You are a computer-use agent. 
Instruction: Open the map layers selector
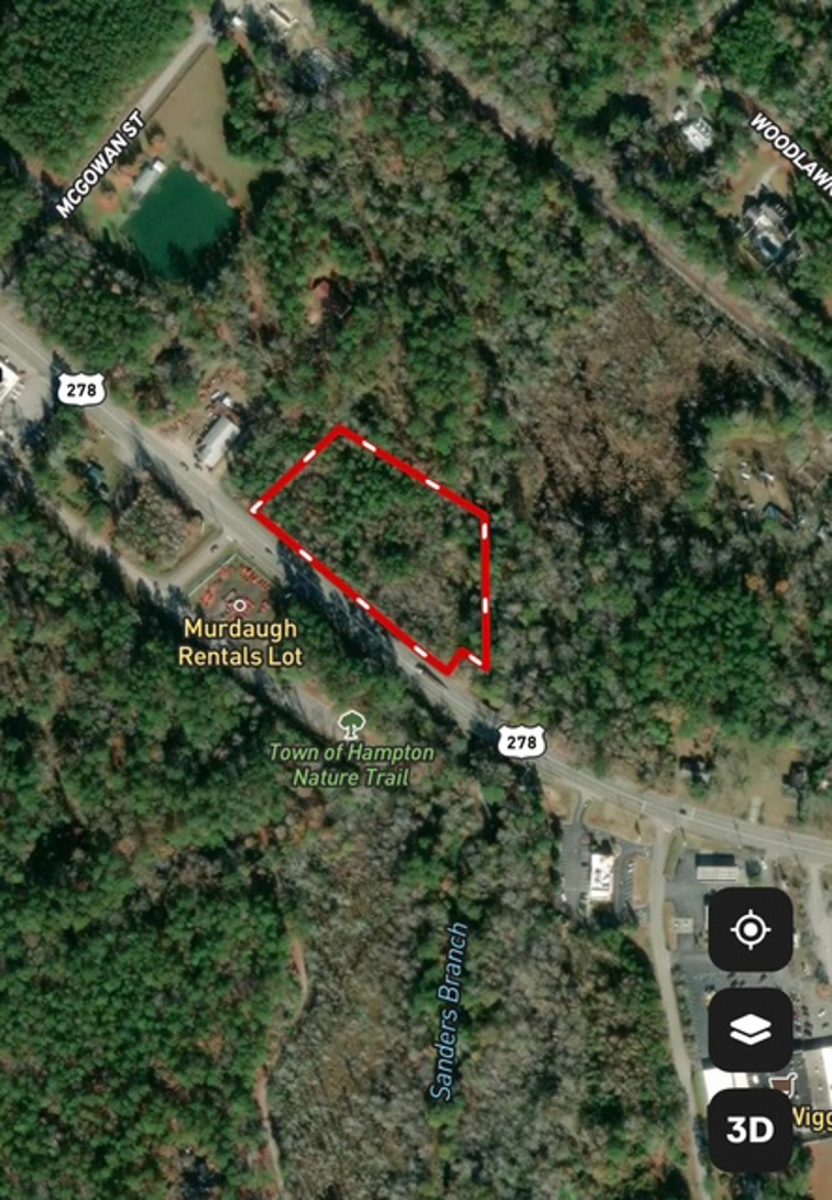tap(750, 1031)
